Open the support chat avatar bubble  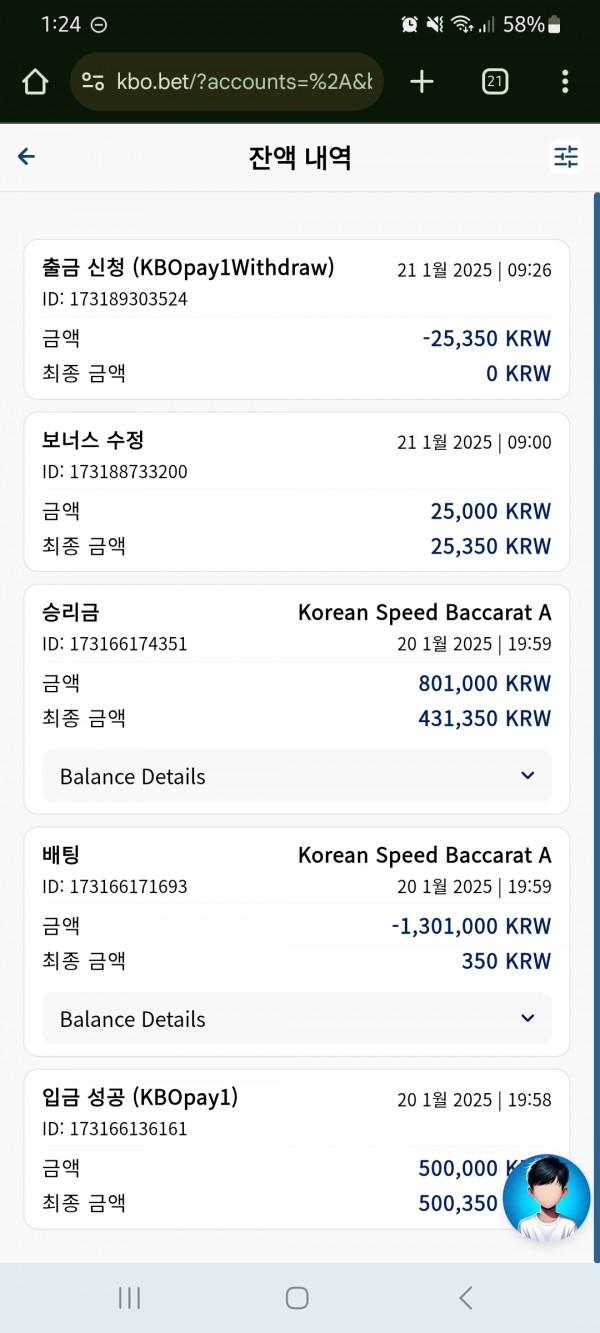[547, 1198]
